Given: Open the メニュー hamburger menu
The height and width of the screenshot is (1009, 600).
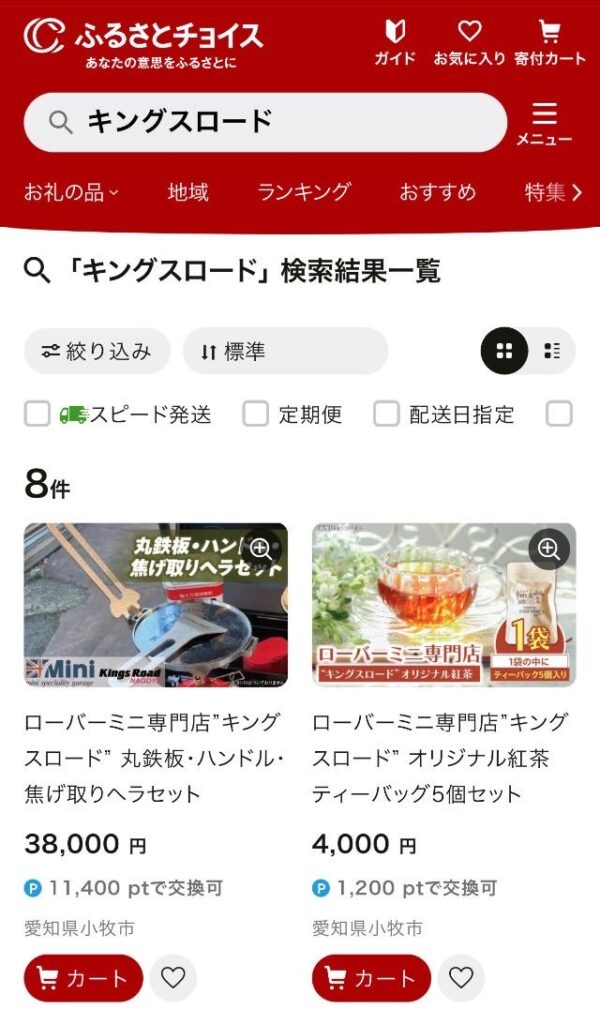Looking at the screenshot, I should coord(544,123).
